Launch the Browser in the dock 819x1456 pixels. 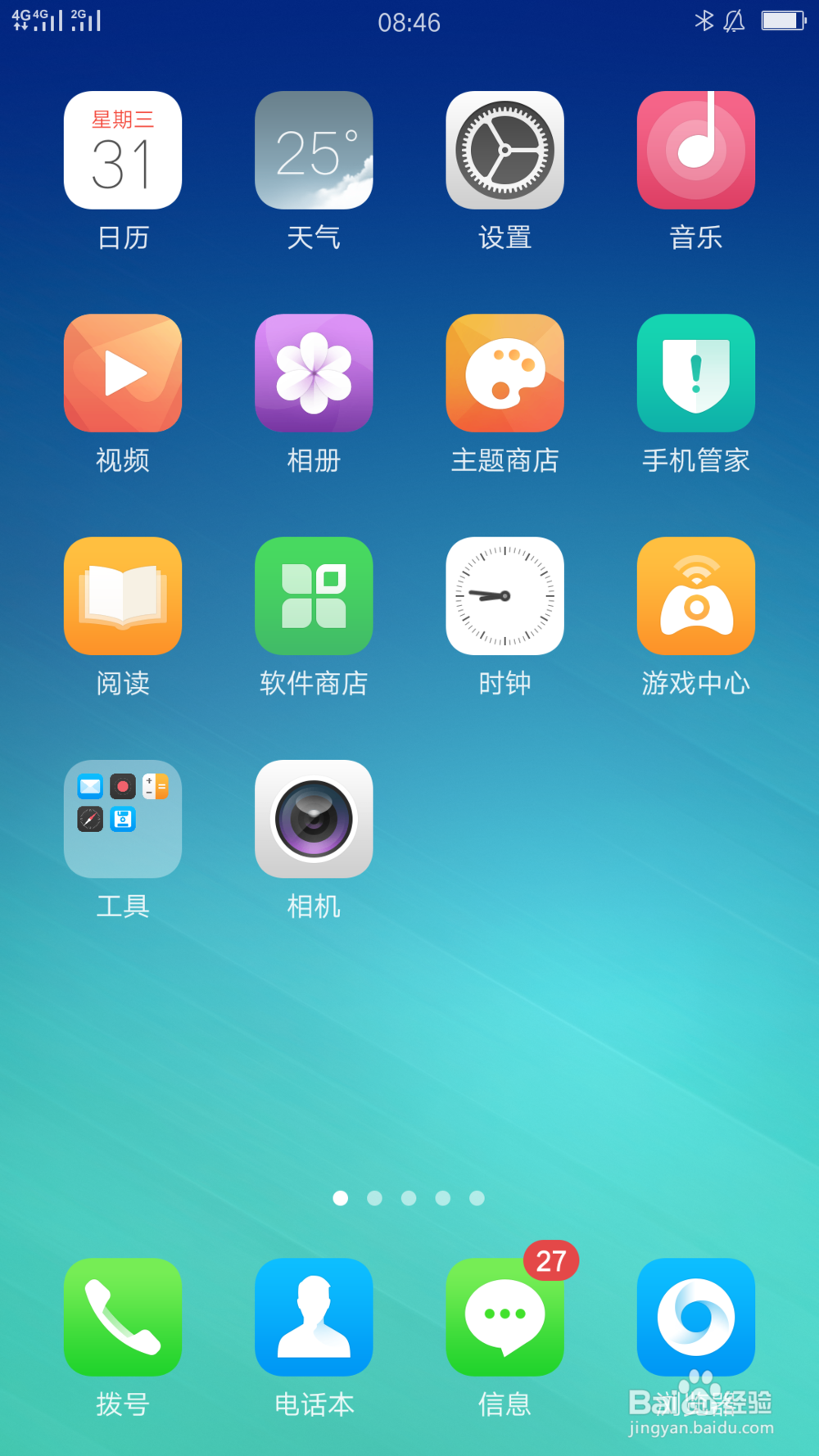click(695, 1317)
